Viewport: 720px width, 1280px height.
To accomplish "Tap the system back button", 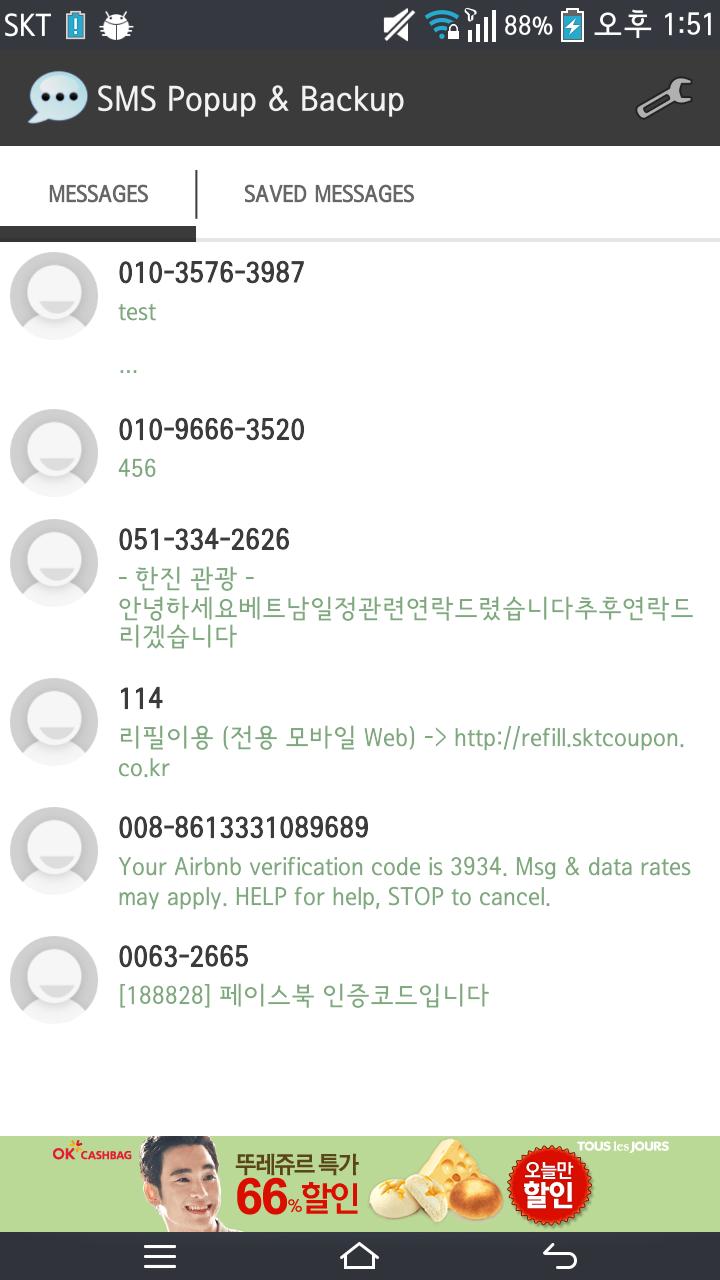I will [560, 1256].
